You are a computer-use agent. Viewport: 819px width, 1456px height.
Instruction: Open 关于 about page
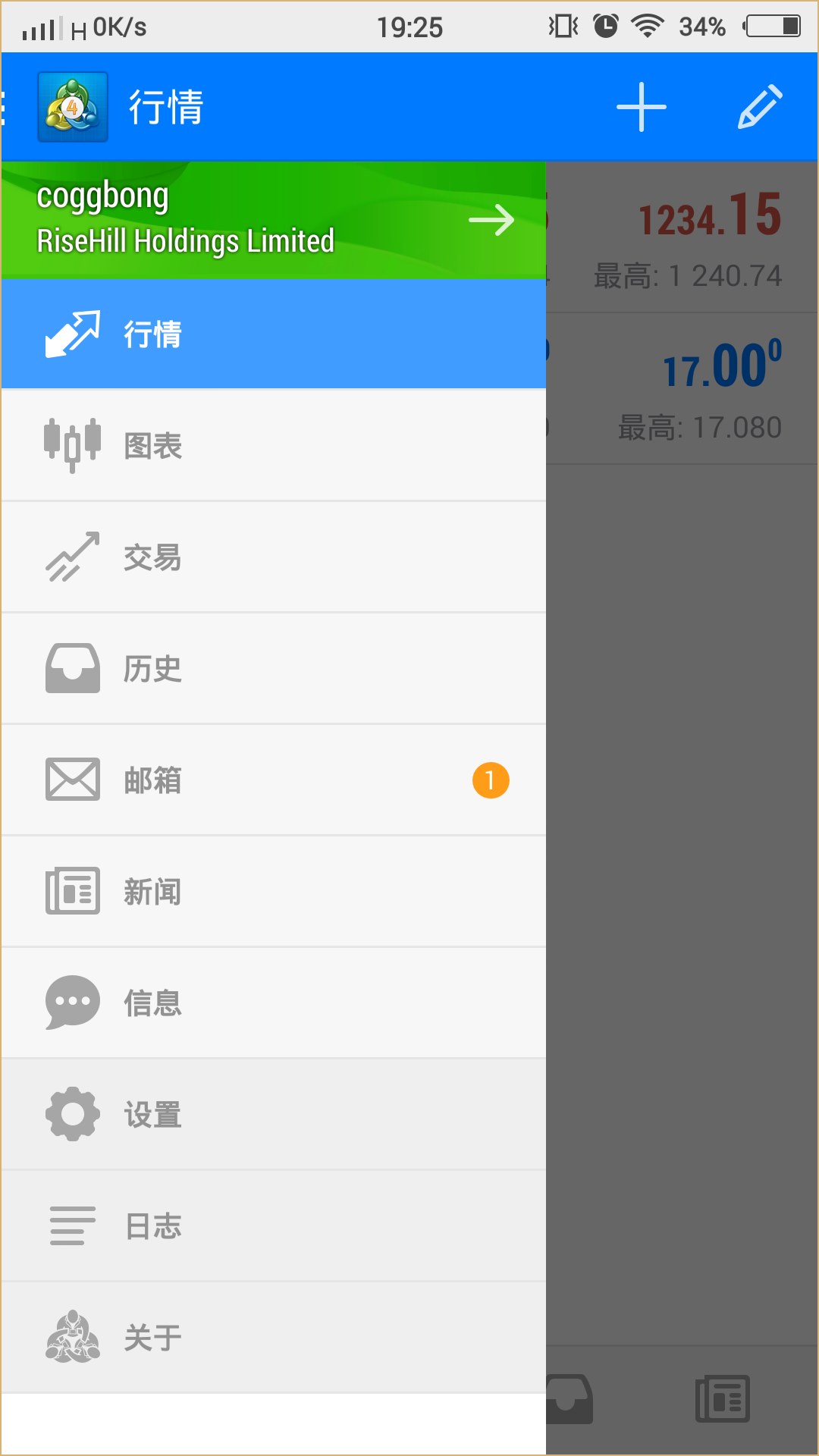pyautogui.click(x=273, y=1338)
